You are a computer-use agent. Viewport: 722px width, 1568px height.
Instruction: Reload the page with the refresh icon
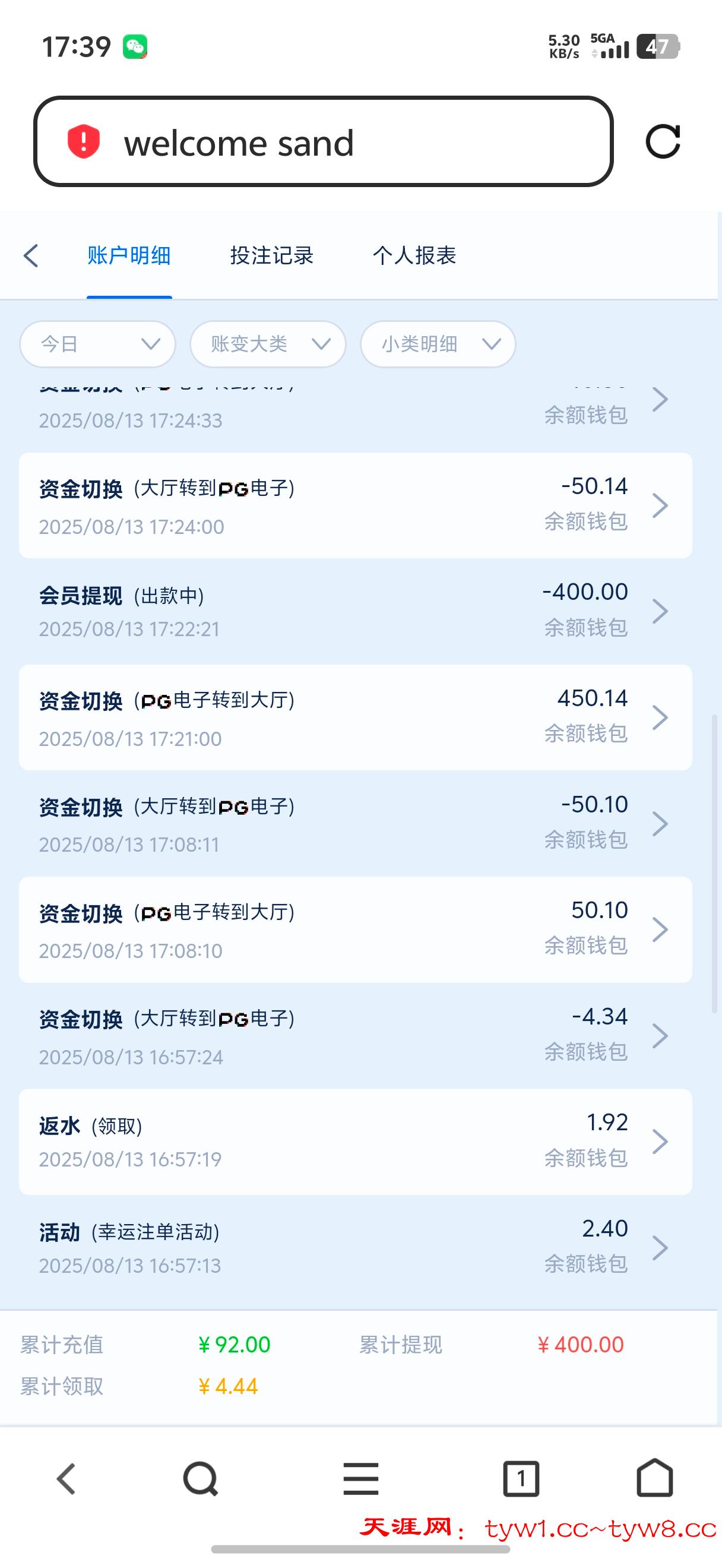pos(663,142)
